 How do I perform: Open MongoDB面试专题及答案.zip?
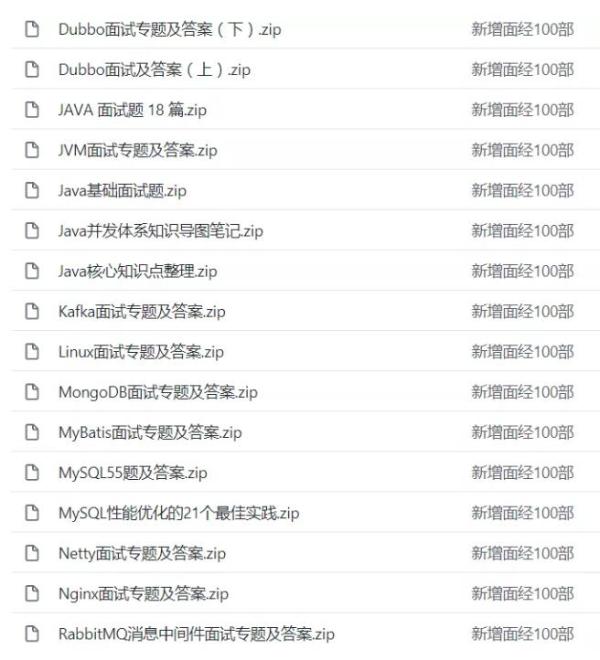point(157,392)
